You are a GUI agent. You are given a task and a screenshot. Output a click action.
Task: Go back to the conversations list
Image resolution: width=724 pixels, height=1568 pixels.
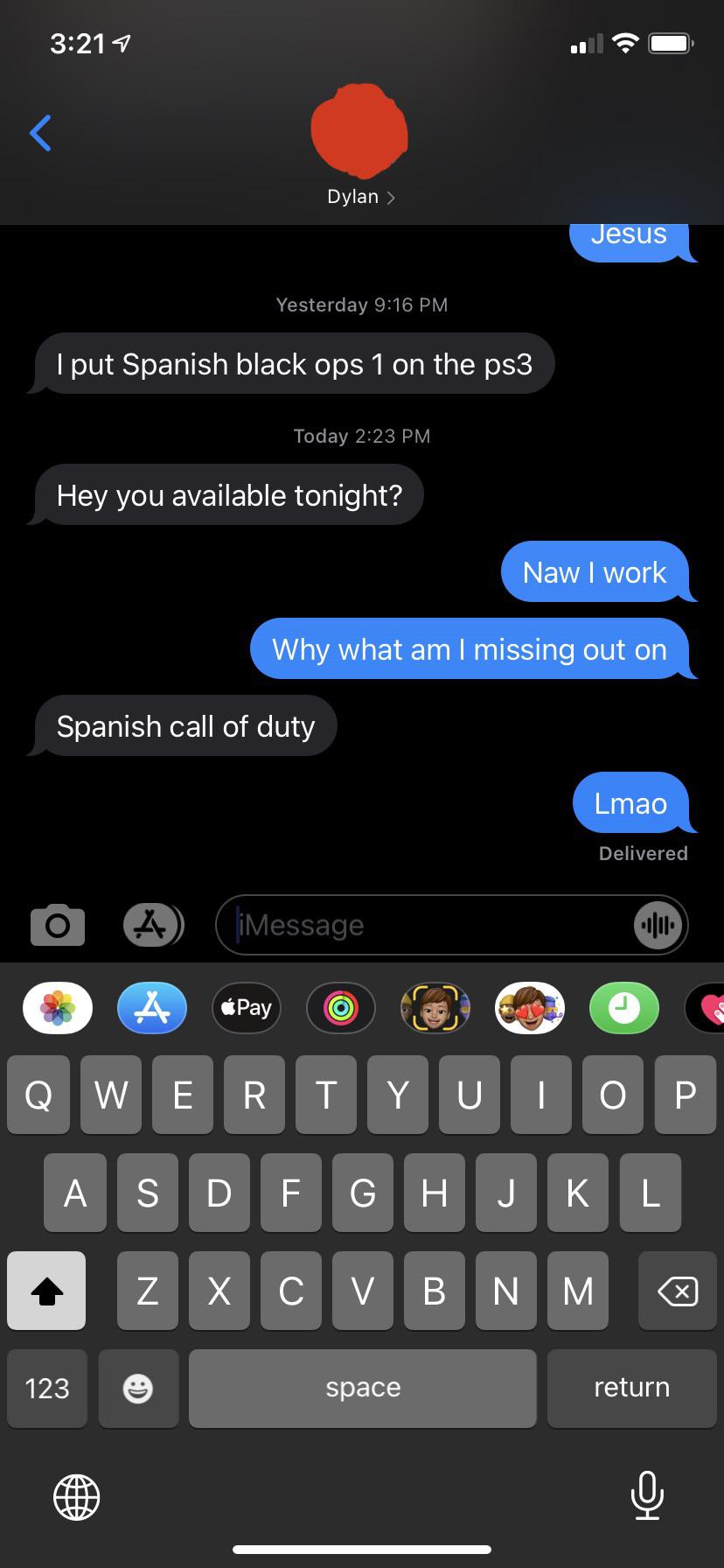(x=40, y=133)
